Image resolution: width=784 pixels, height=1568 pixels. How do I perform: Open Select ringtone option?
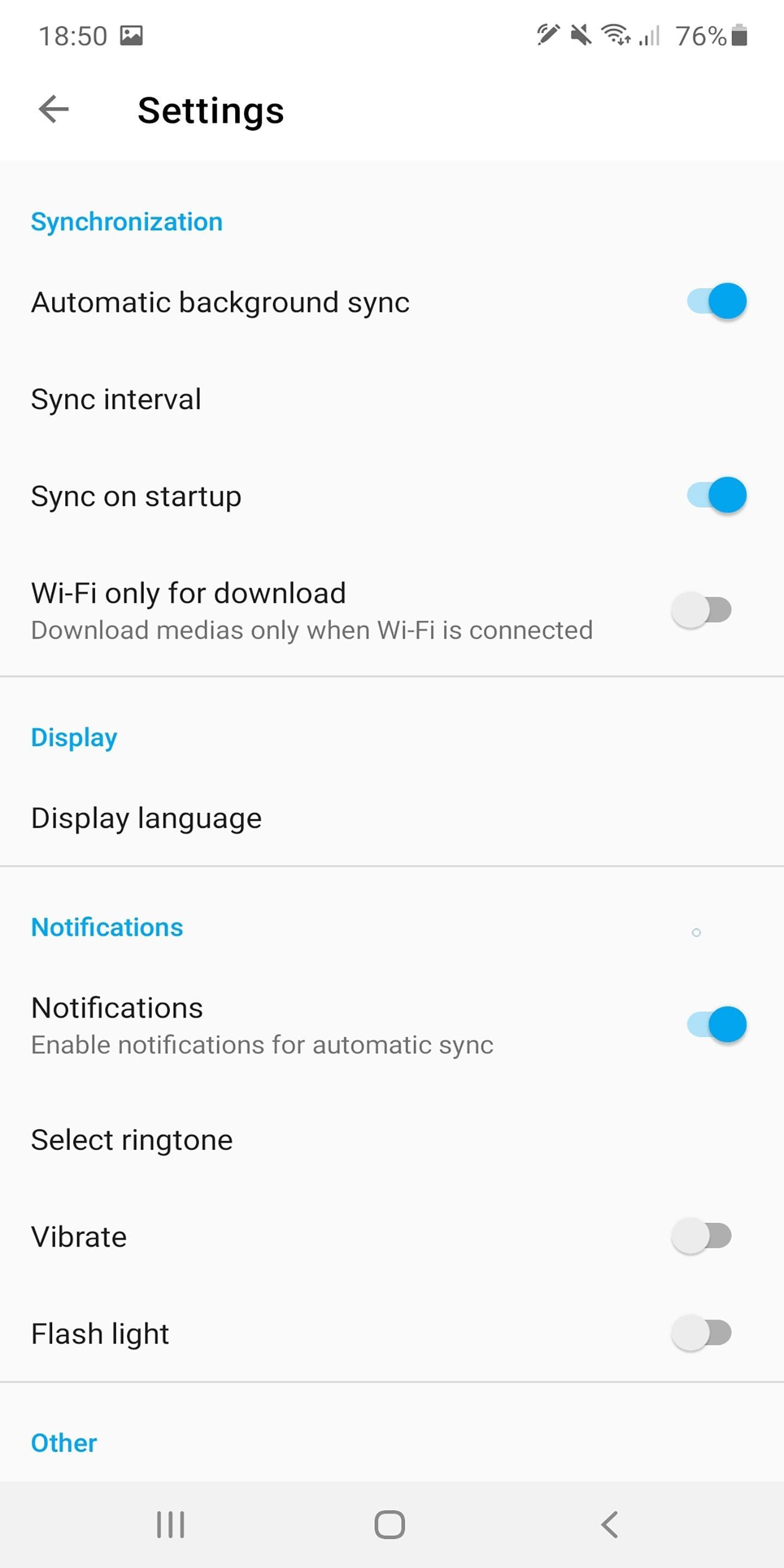click(x=131, y=1140)
